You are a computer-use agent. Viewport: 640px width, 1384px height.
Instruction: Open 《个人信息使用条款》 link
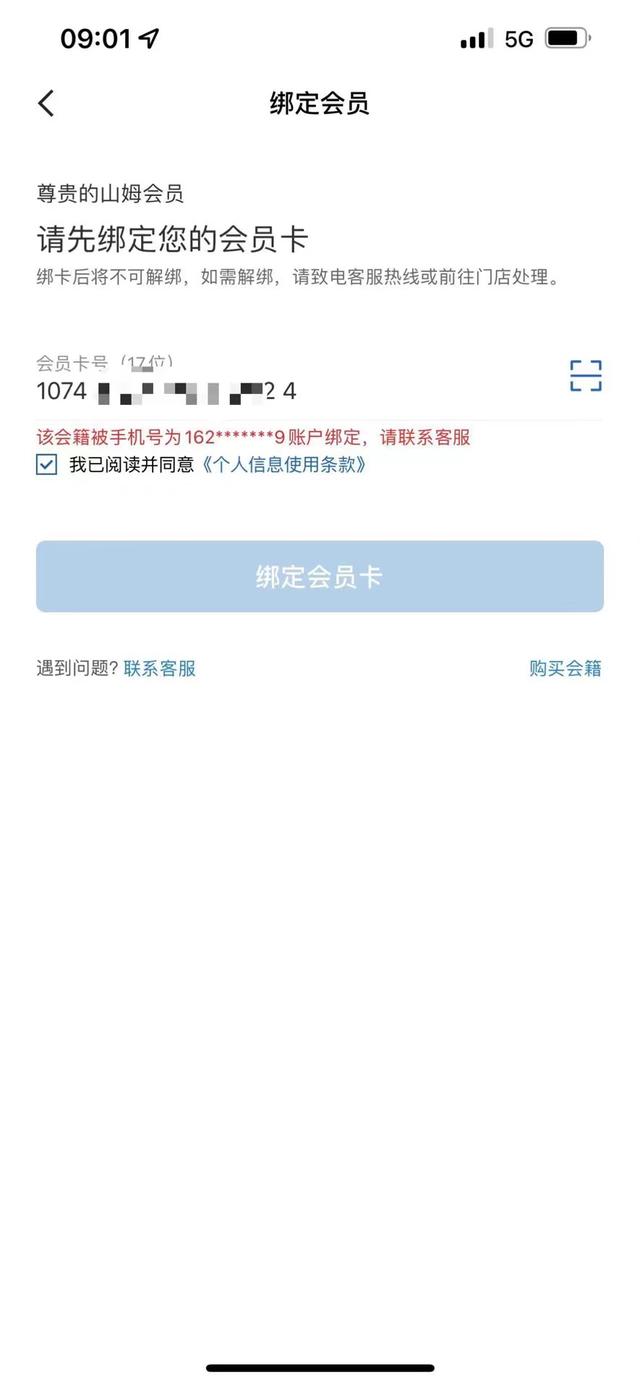click(284, 465)
